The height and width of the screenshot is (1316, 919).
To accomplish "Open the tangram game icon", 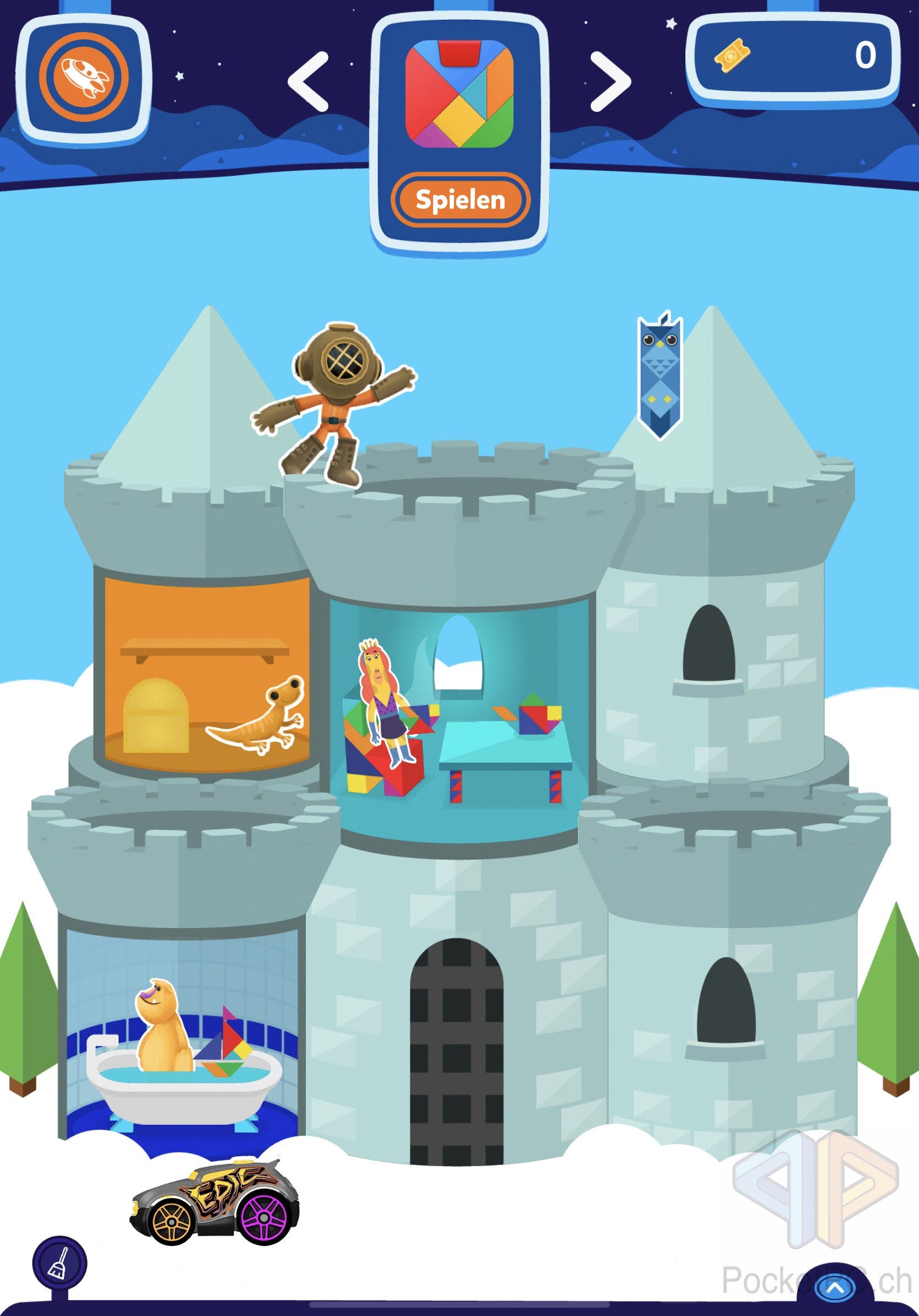I will [459, 95].
